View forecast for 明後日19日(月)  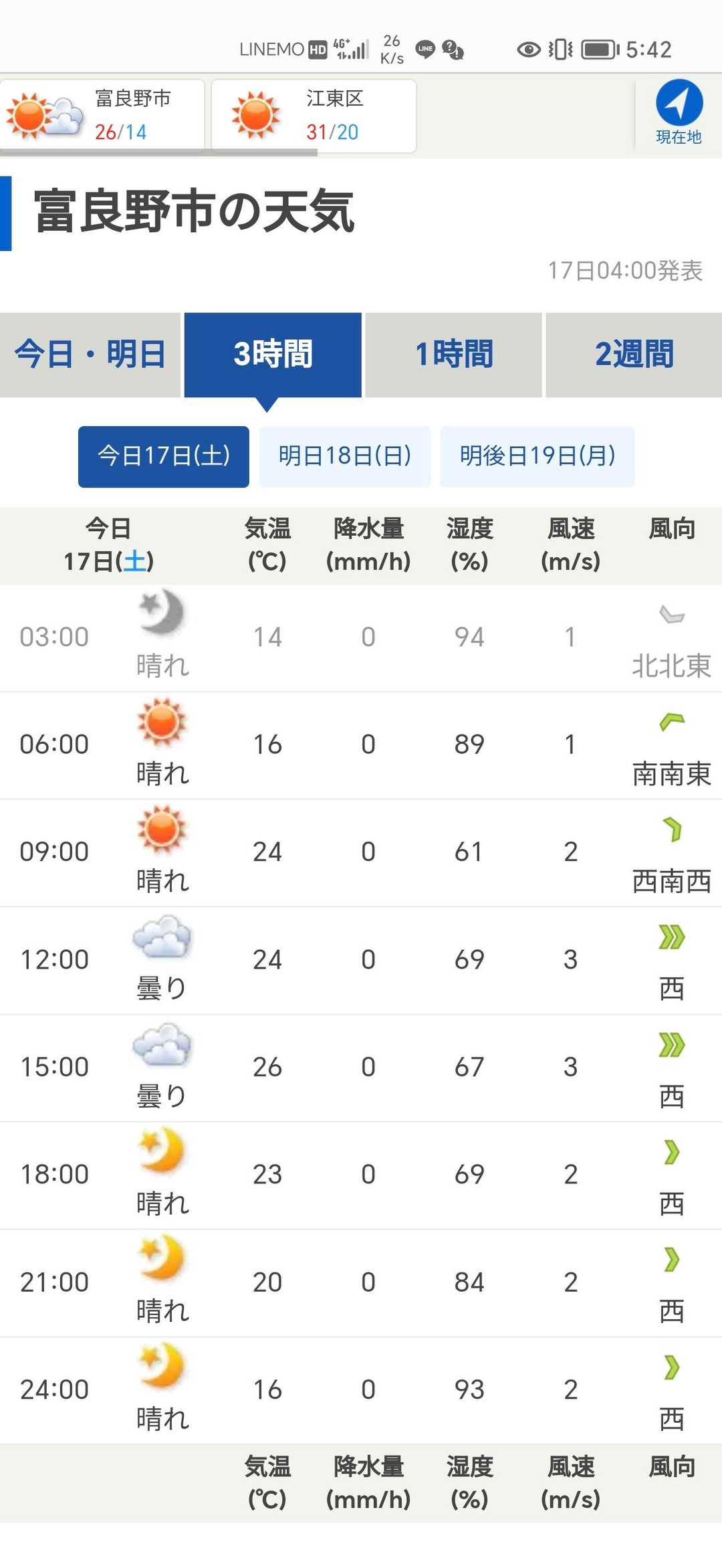[x=537, y=456]
